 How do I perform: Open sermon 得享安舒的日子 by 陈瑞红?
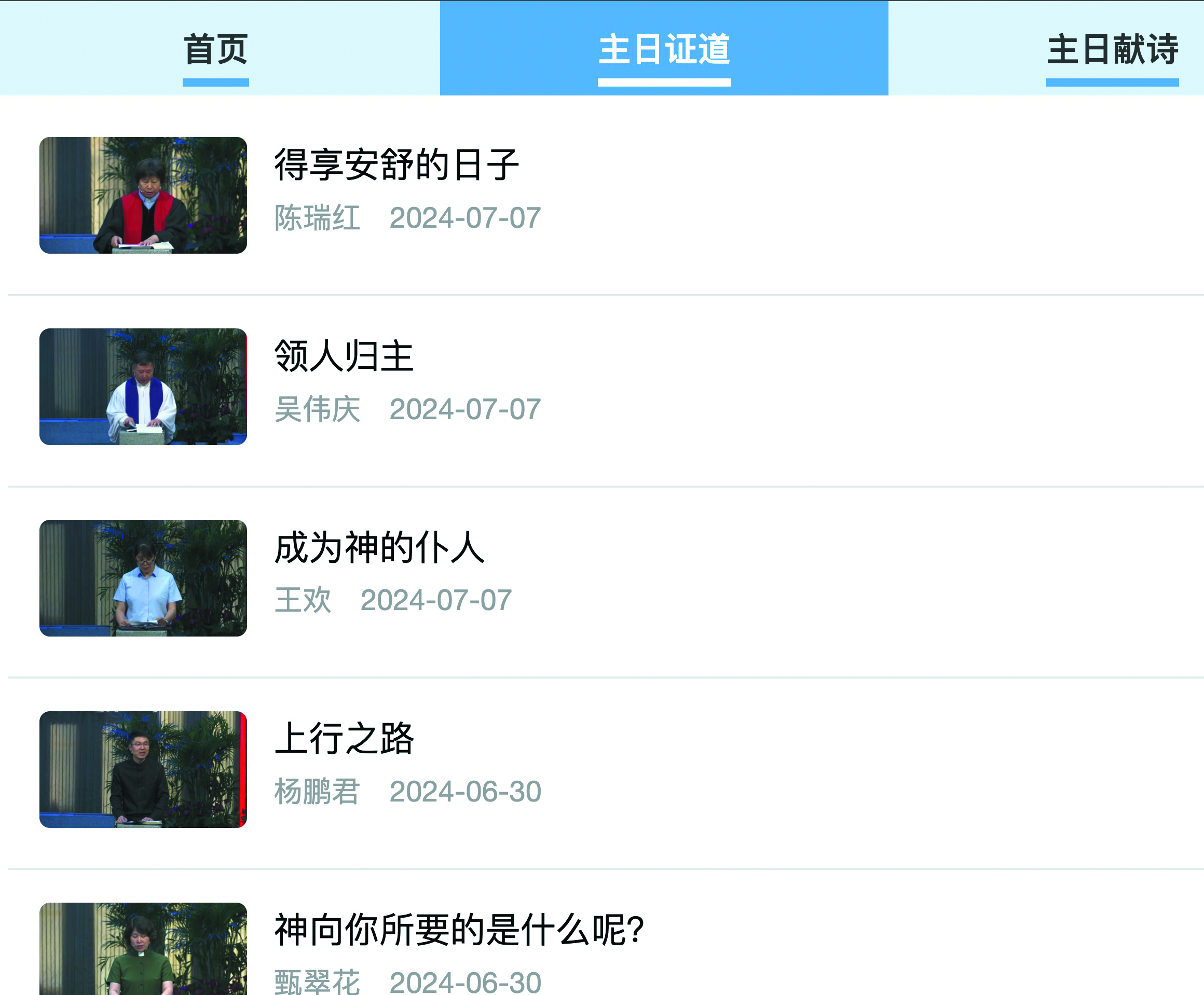click(x=396, y=165)
